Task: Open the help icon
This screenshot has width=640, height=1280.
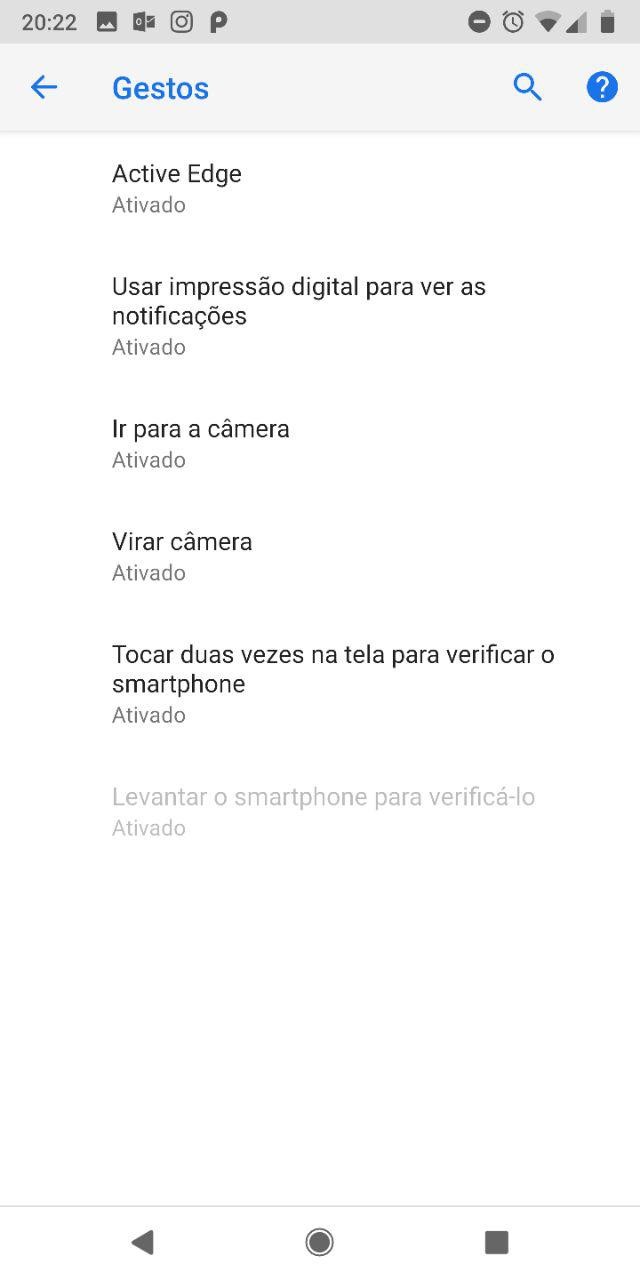Action: coord(601,88)
